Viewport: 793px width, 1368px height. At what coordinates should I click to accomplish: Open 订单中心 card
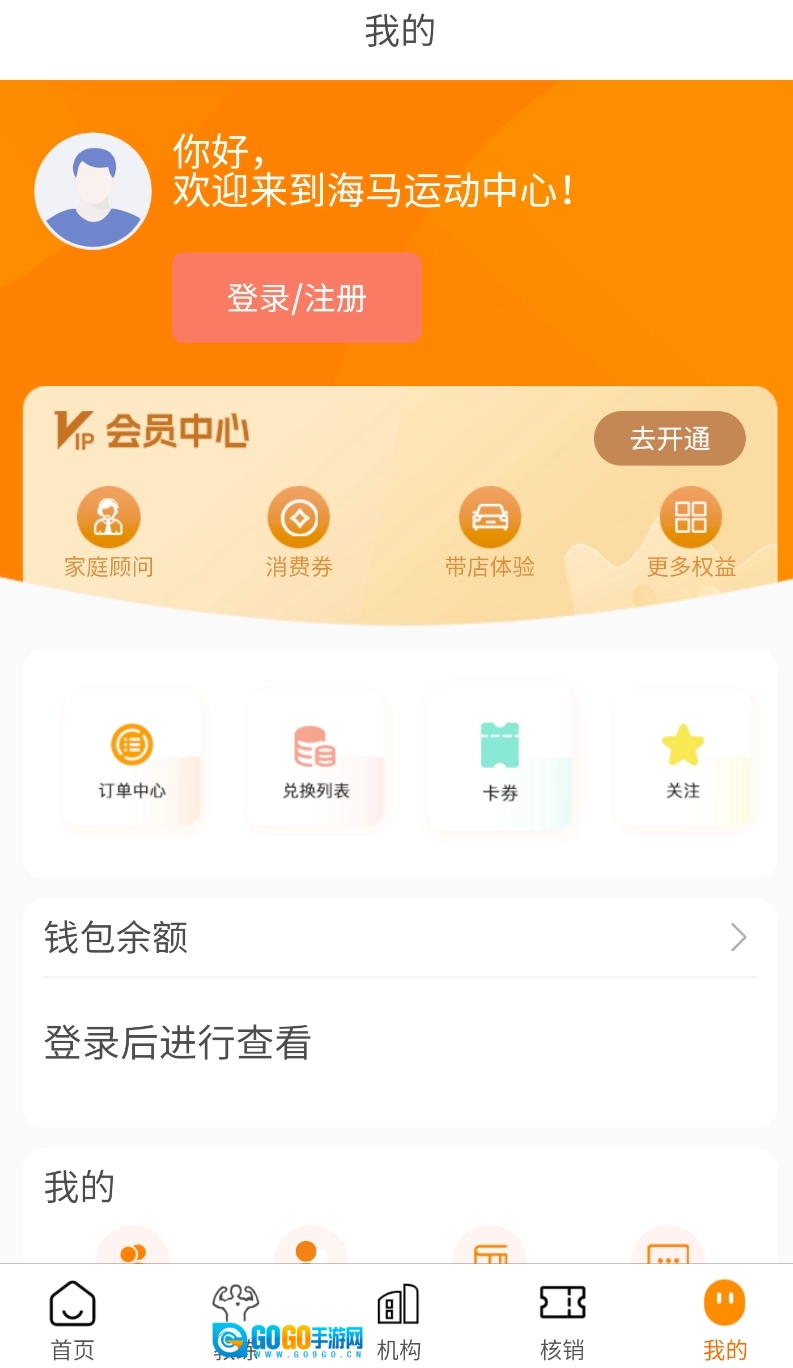[x=132, y=759]
